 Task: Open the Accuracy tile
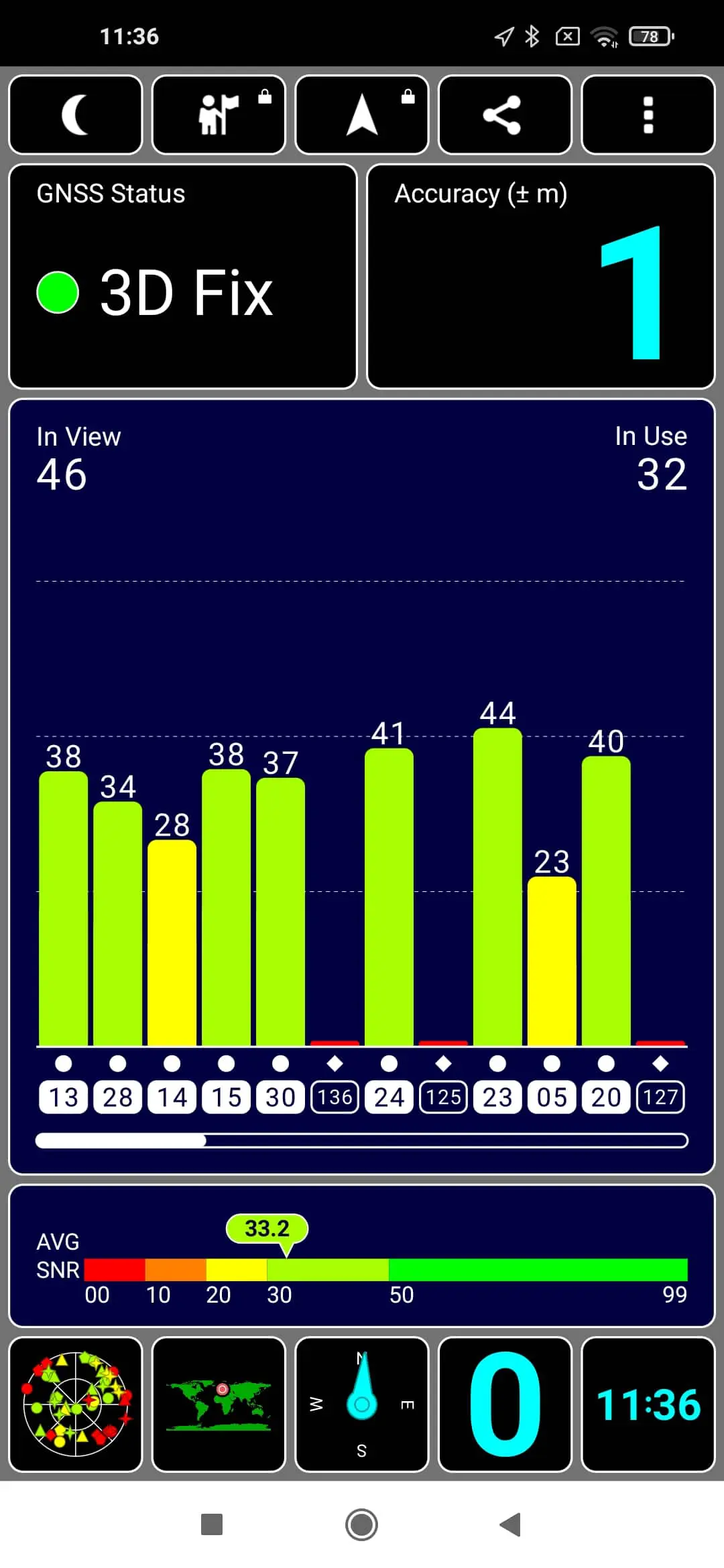(541, 276)
